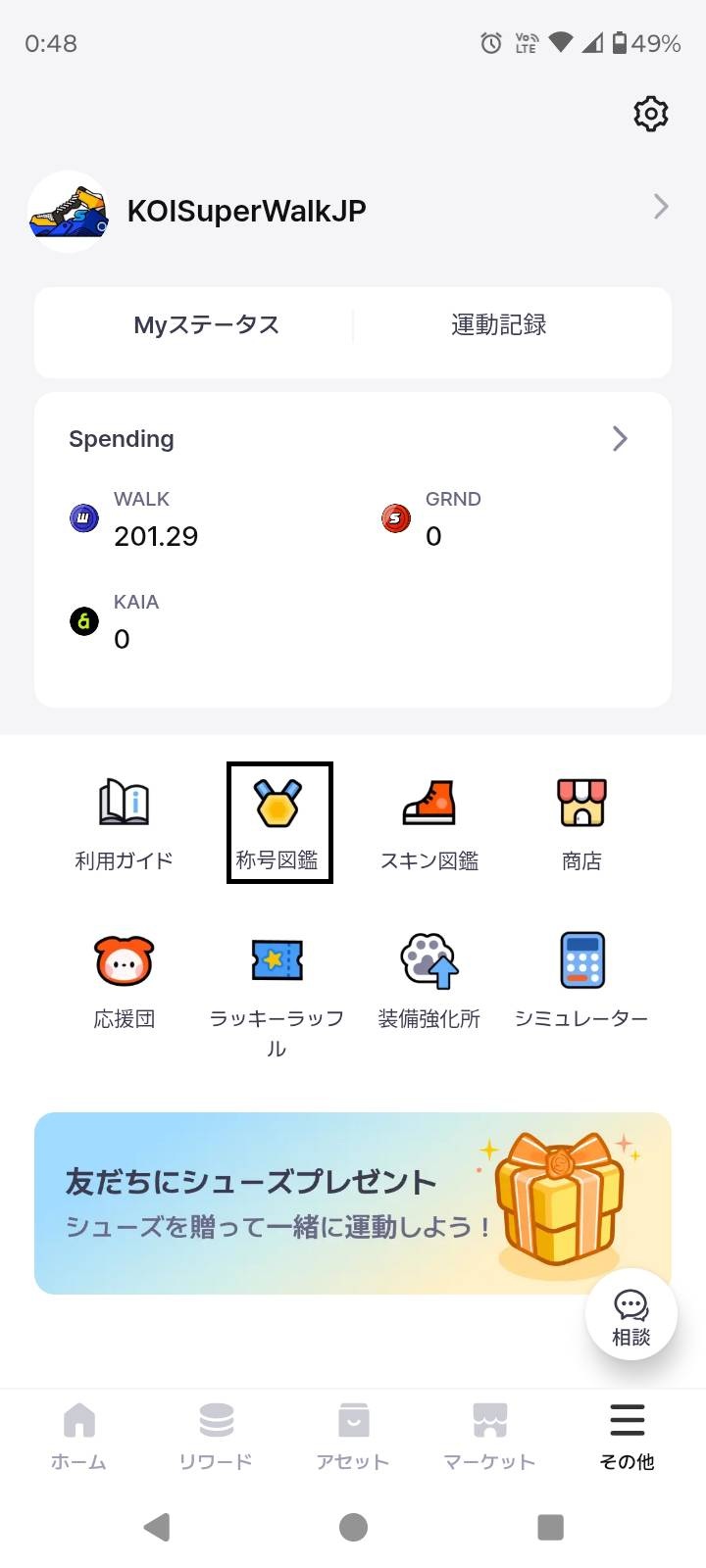The width and height of the screenshot is (706, 1568).
Task: Open the スキン図鑑 skin collection
Action: pos(429,823)
